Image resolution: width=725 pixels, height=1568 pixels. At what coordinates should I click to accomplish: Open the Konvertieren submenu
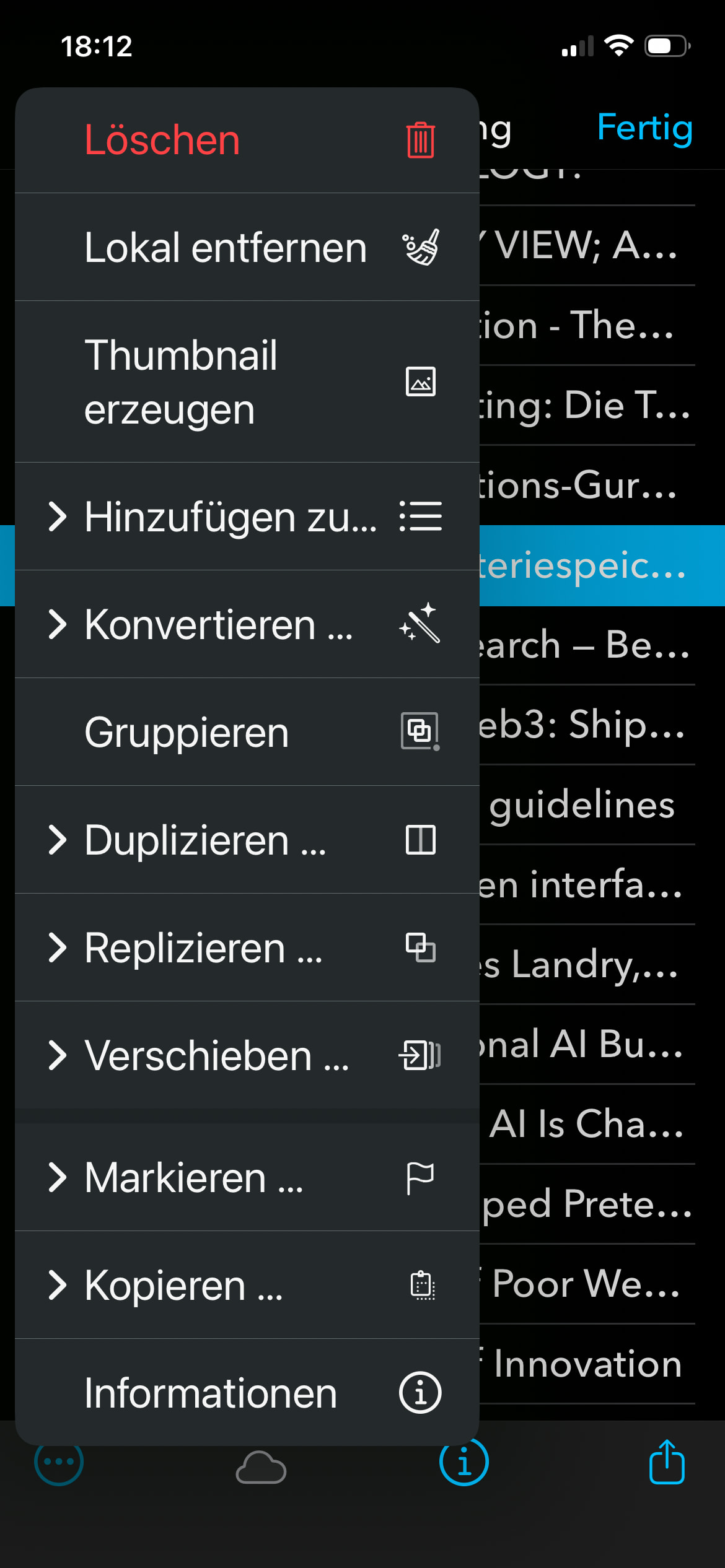pyautogui.click(x=247, y=624)
